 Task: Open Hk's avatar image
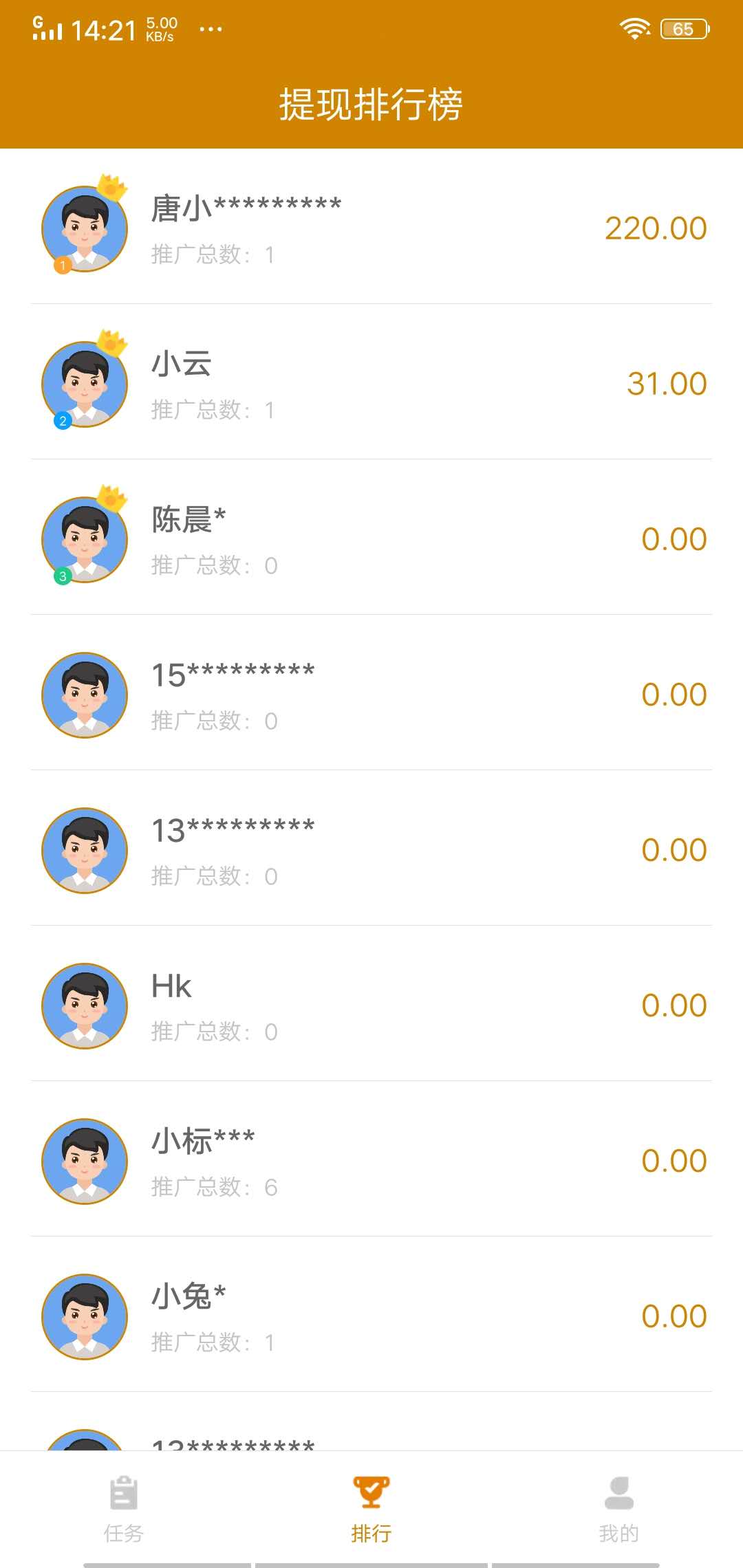pyautogui.click(x=84, y=1006)
